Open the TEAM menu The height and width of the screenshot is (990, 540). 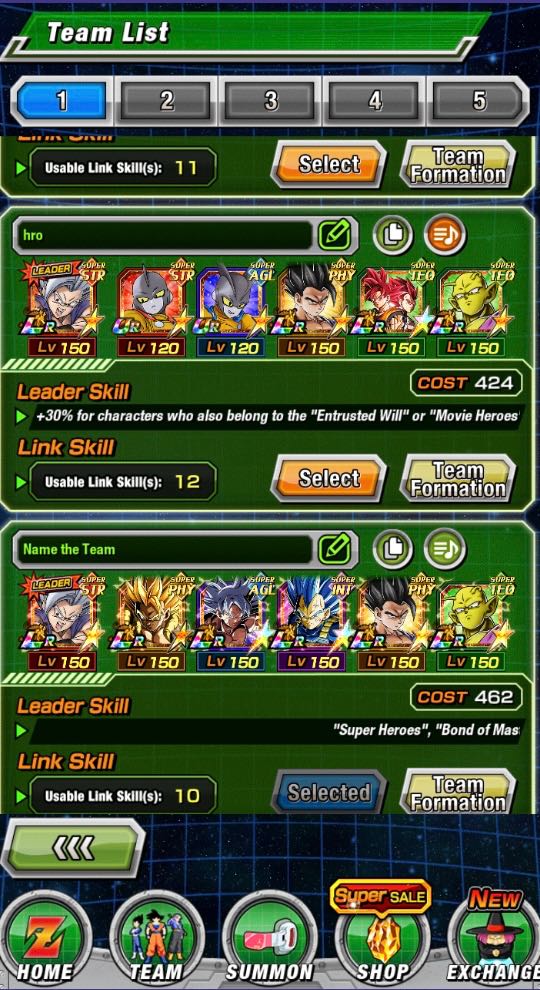coord(155,941)
